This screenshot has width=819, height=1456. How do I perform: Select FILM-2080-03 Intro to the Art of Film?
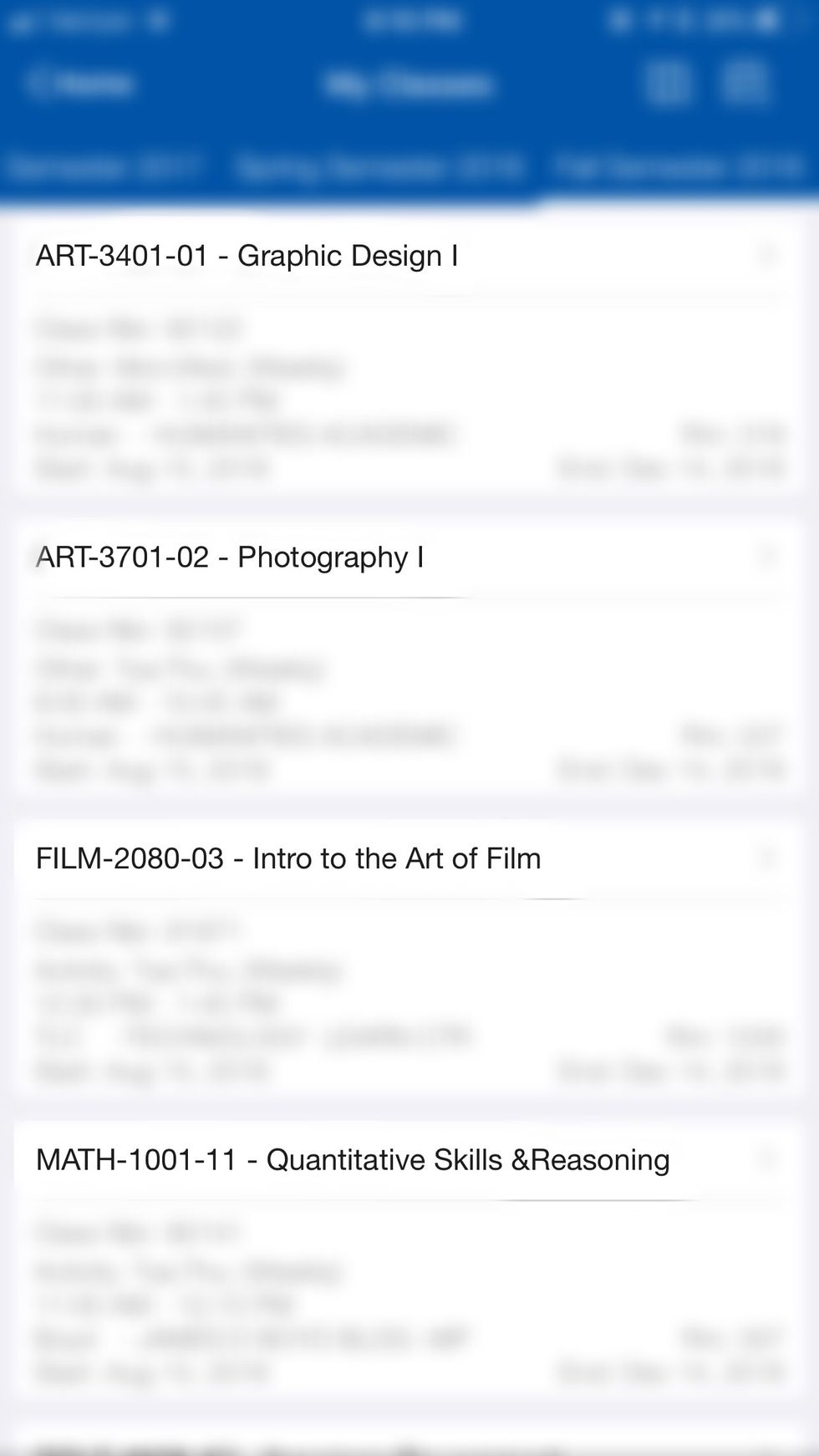pos(288,859)
